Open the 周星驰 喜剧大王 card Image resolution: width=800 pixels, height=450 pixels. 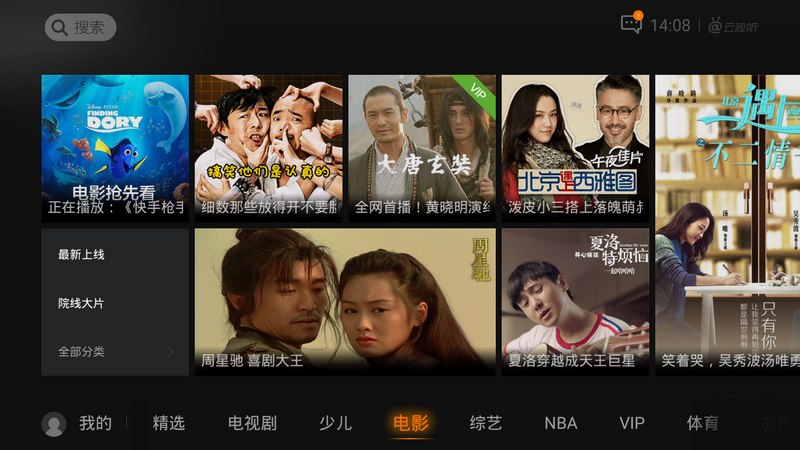click(x=345, y=301)
